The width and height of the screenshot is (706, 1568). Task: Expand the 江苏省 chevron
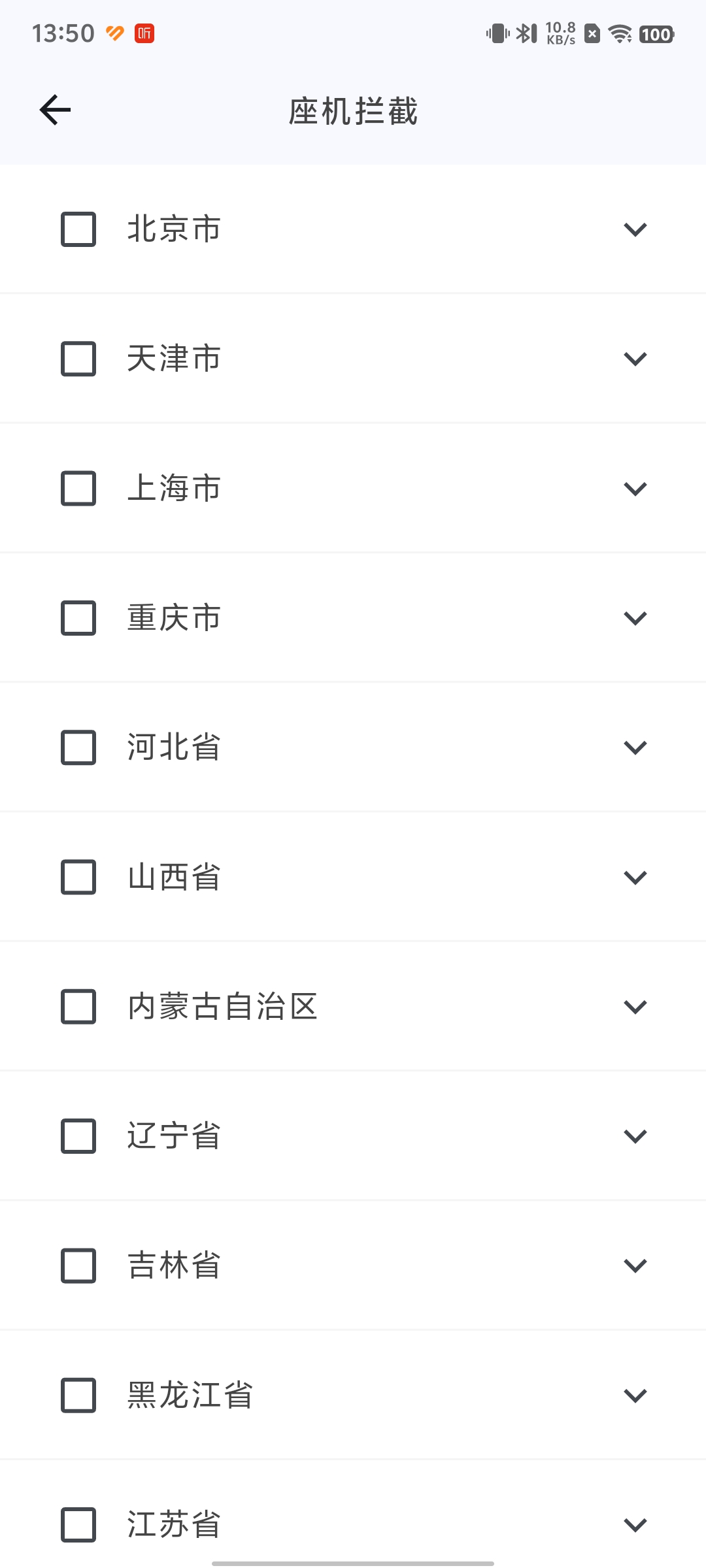635,1525
